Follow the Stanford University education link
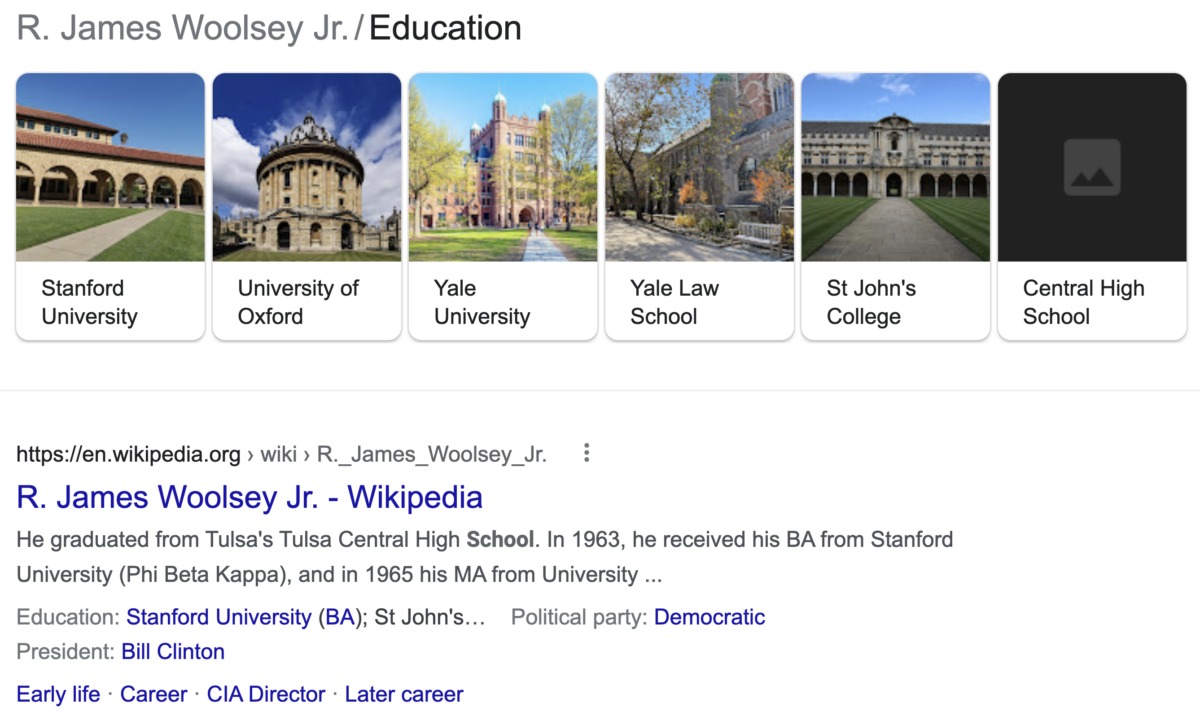 tap(218, 617)
